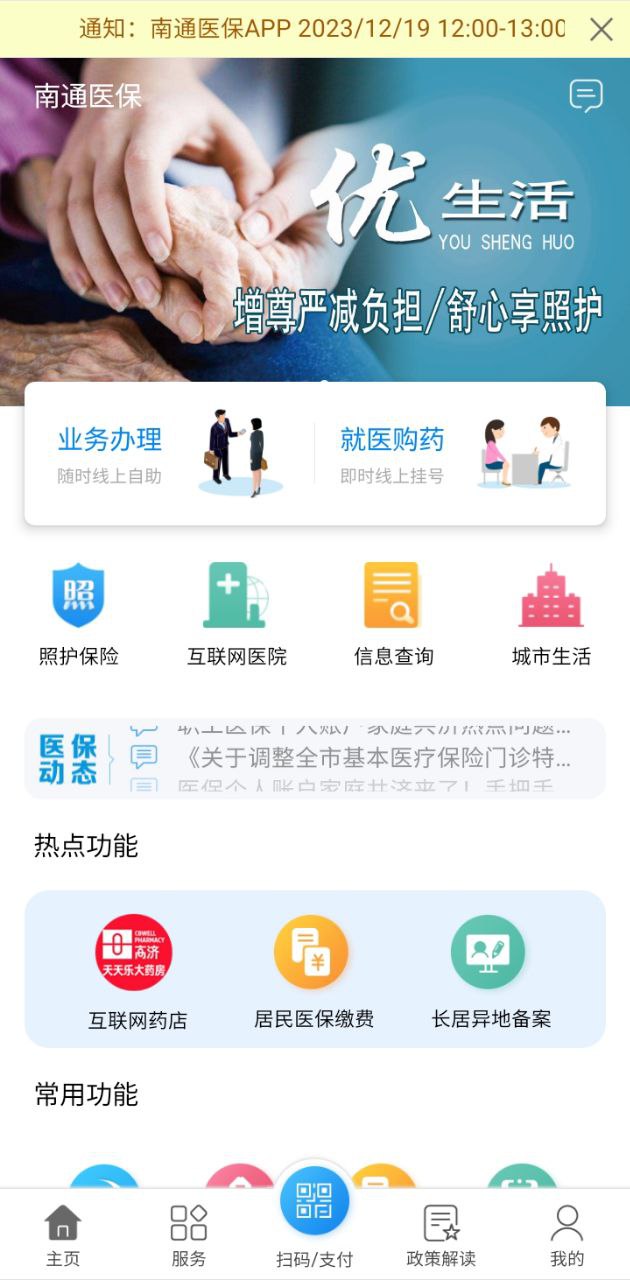
Task: Open 长居异地备案
Action: (x=491, y=970)
